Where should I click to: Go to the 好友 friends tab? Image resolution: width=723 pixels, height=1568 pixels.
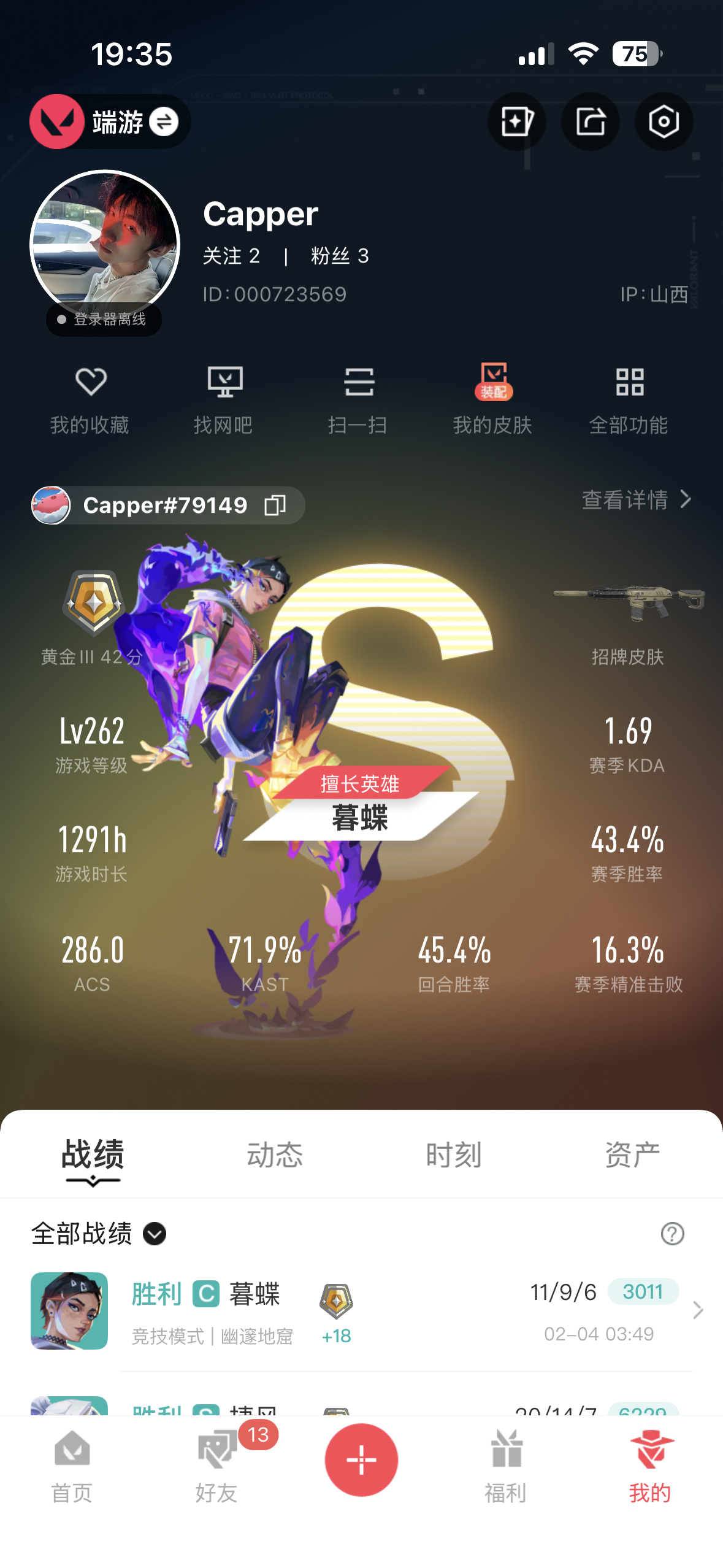[217, 1464]
